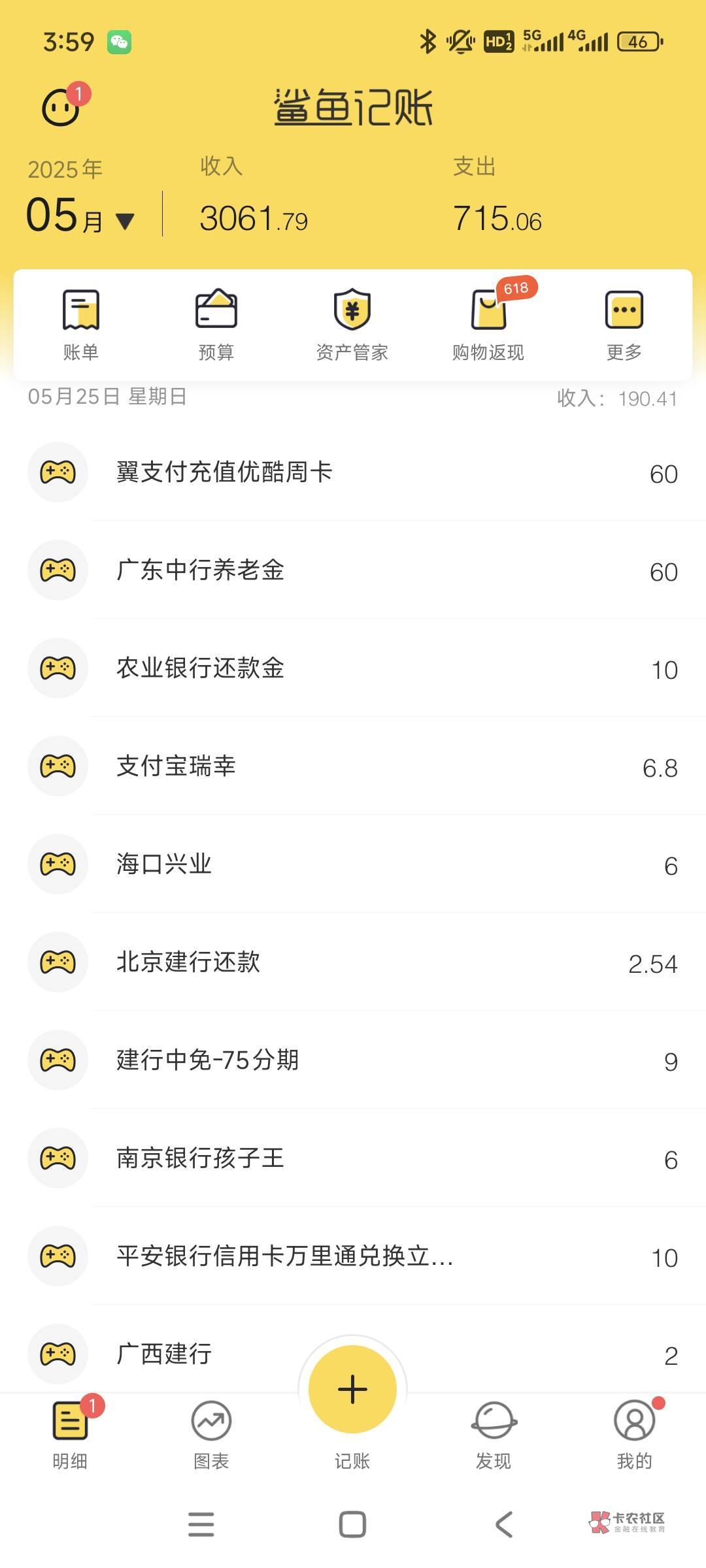Open the smiley face message icon
Image resolution: width=706 pixels, height=1568 pixels.
click(61, 106)
